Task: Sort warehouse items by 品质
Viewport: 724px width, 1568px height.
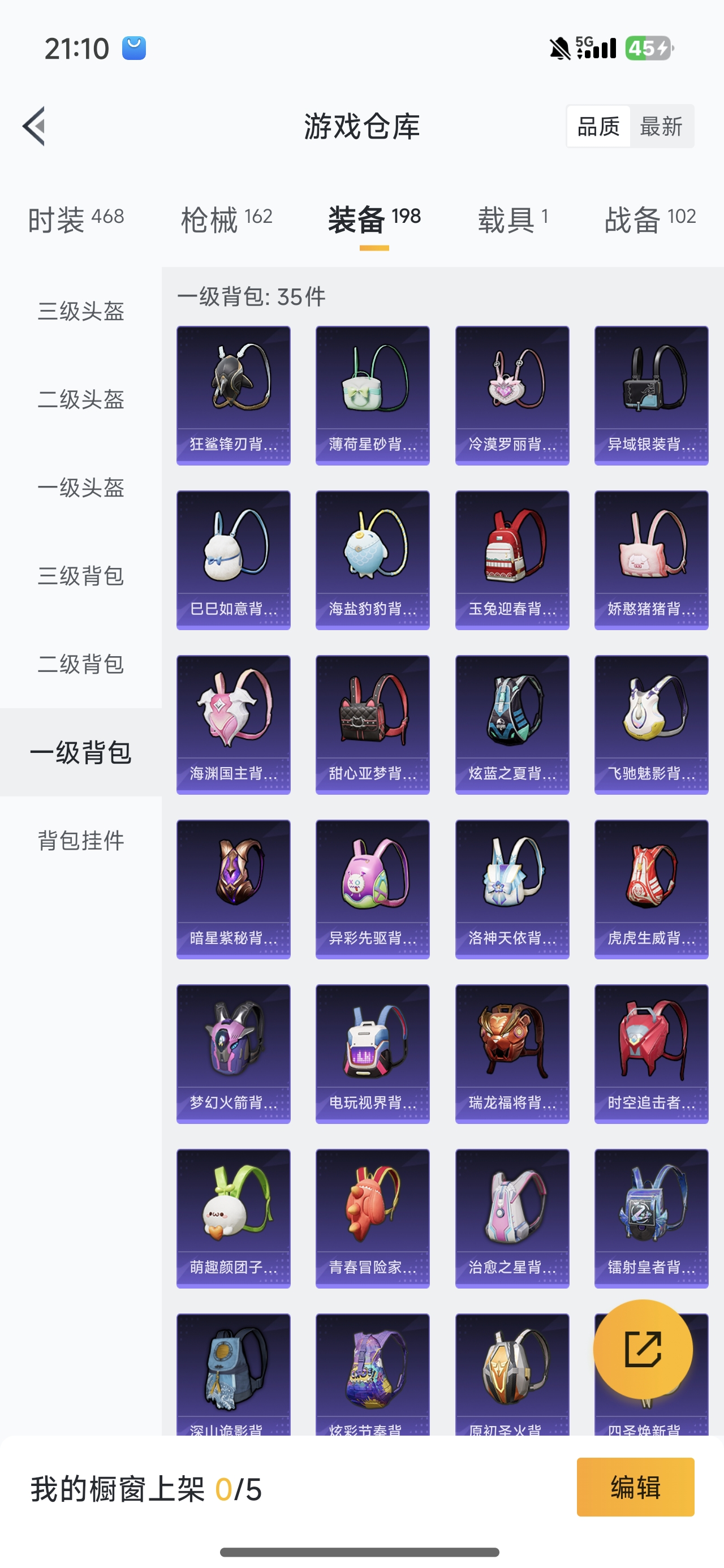Action: pyautogui.click(x=598, y=127)
